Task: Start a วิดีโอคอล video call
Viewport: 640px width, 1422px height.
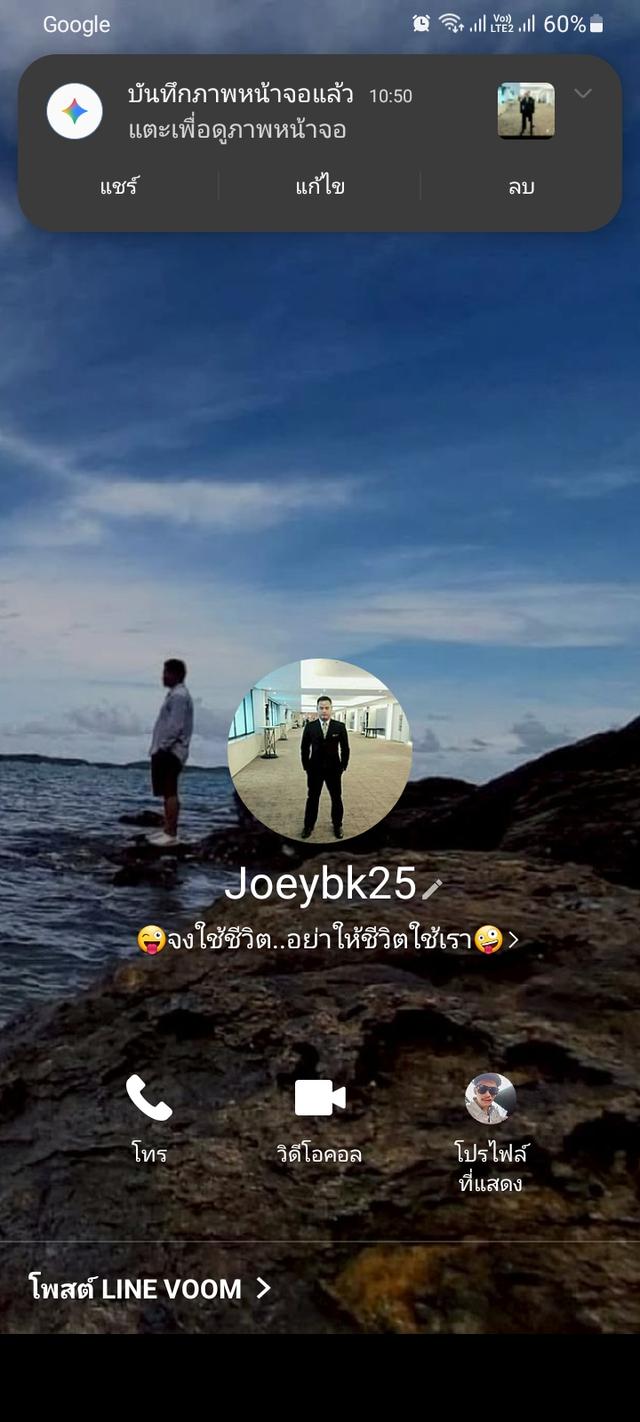Action: click(320, 1118)
